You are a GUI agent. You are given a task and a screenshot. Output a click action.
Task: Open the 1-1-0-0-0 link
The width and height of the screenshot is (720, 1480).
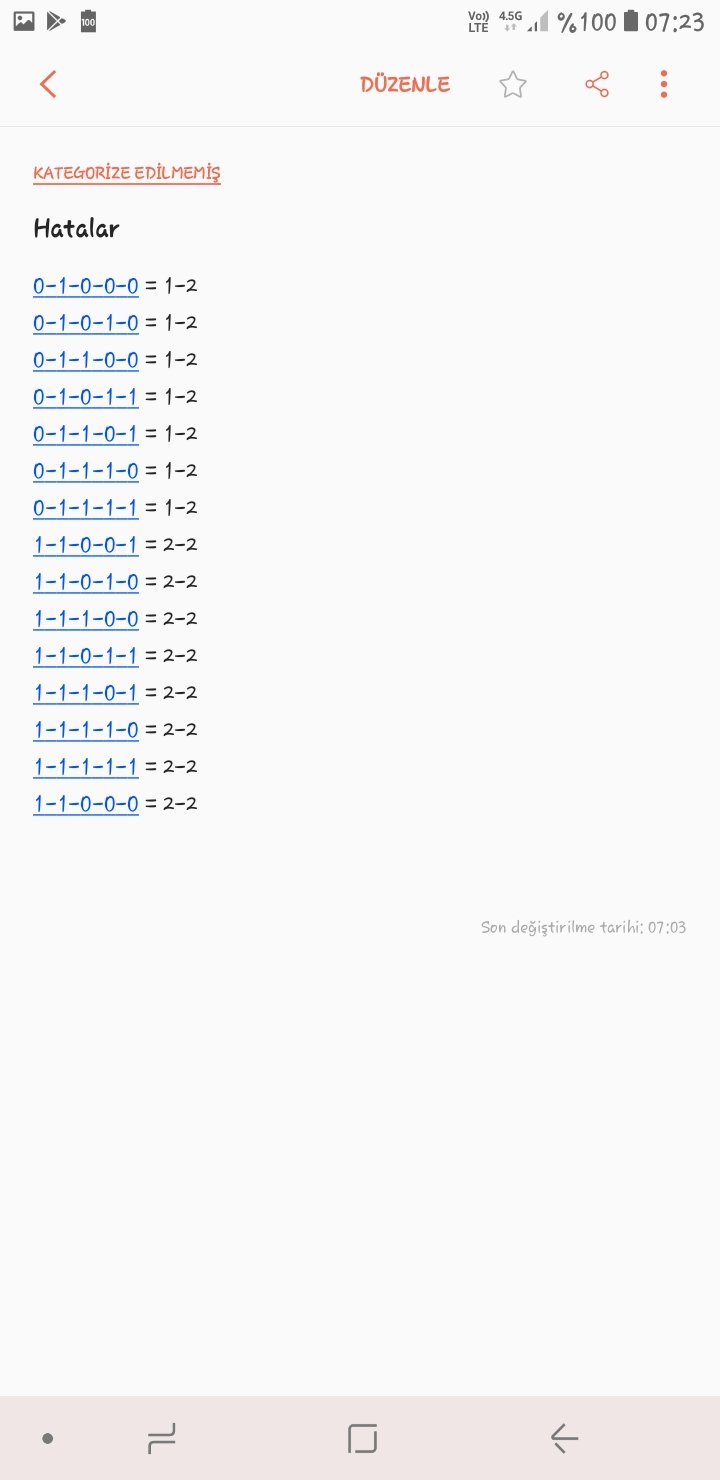(86, 804)
